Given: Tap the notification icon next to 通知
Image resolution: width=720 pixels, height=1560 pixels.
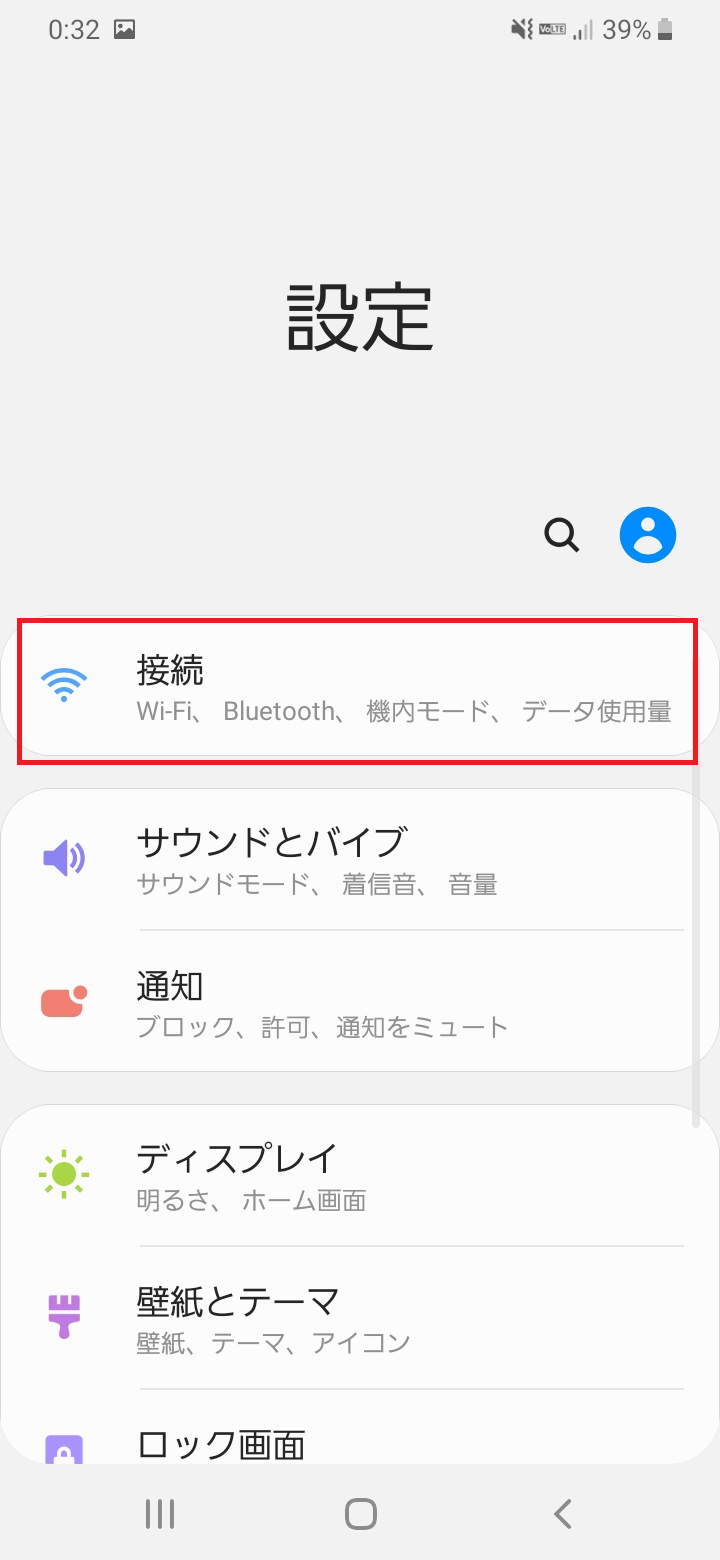Looking at the screenshot, I should coord(64,1003).
